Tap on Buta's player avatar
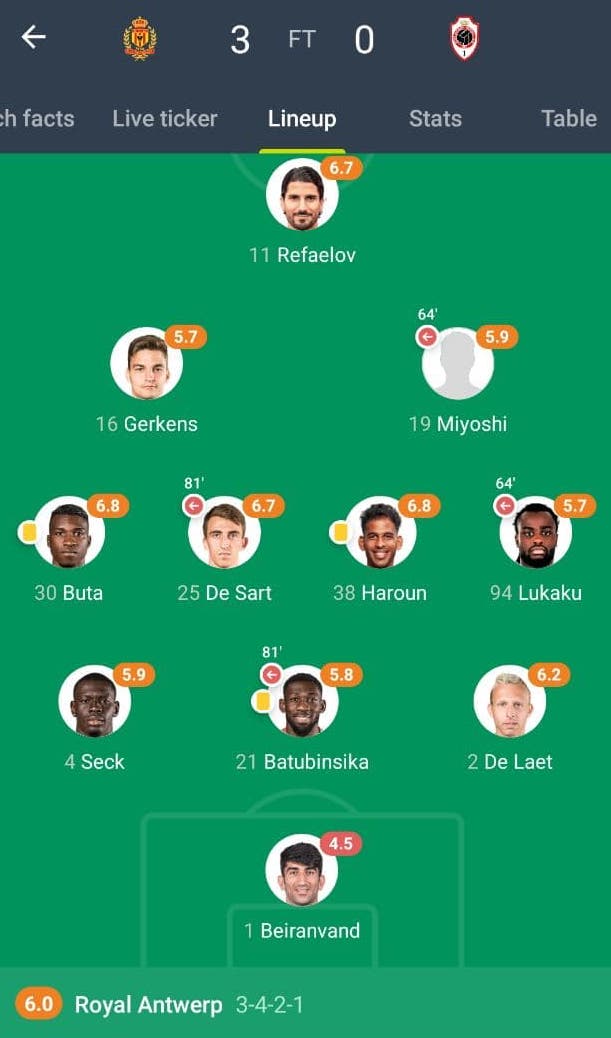Viewport: 611px width, 1038px height. (69, 533)
